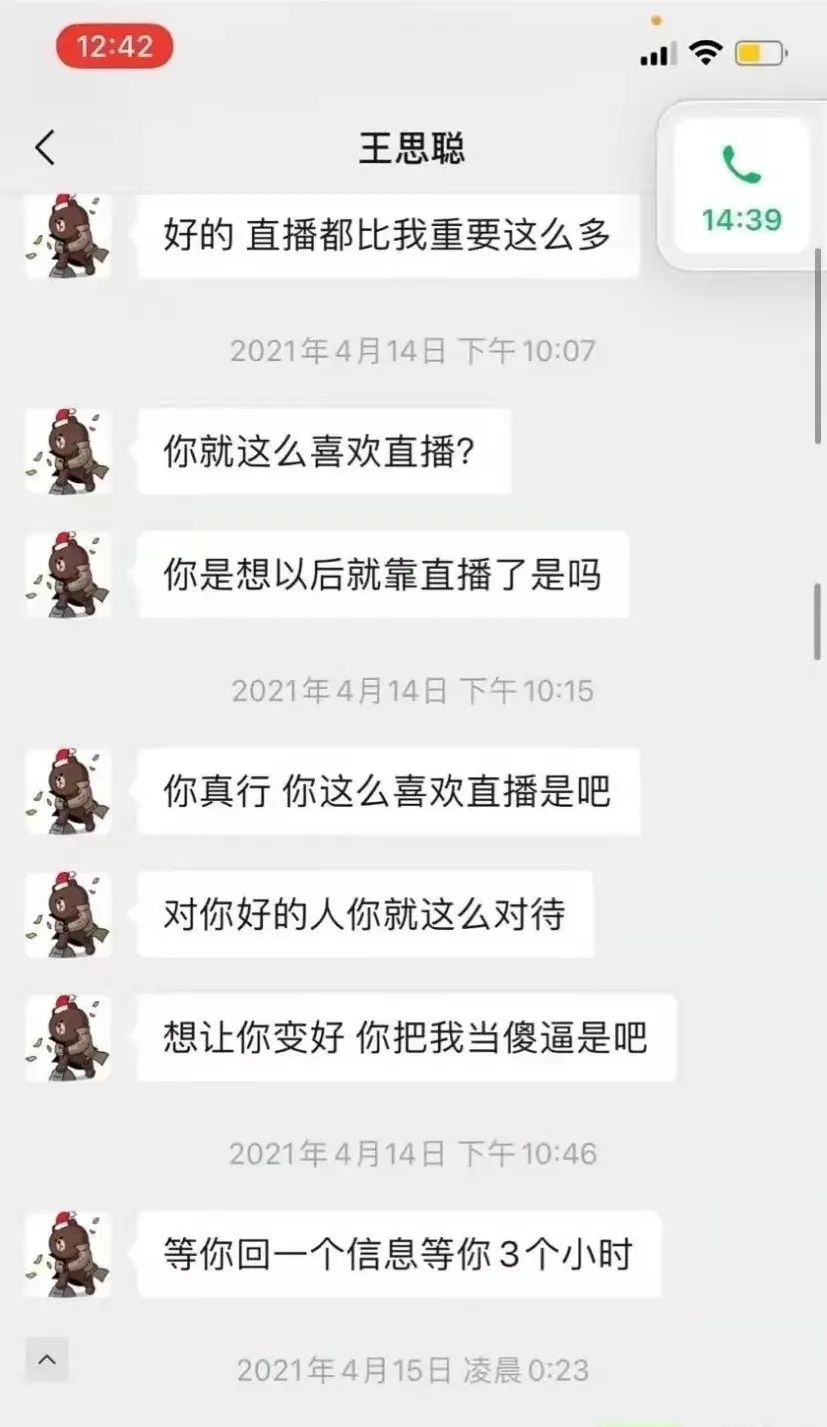Open avatar beside "你就这么喜欢直播?" message
The image size is (827, 1427).
click(68, 451)
